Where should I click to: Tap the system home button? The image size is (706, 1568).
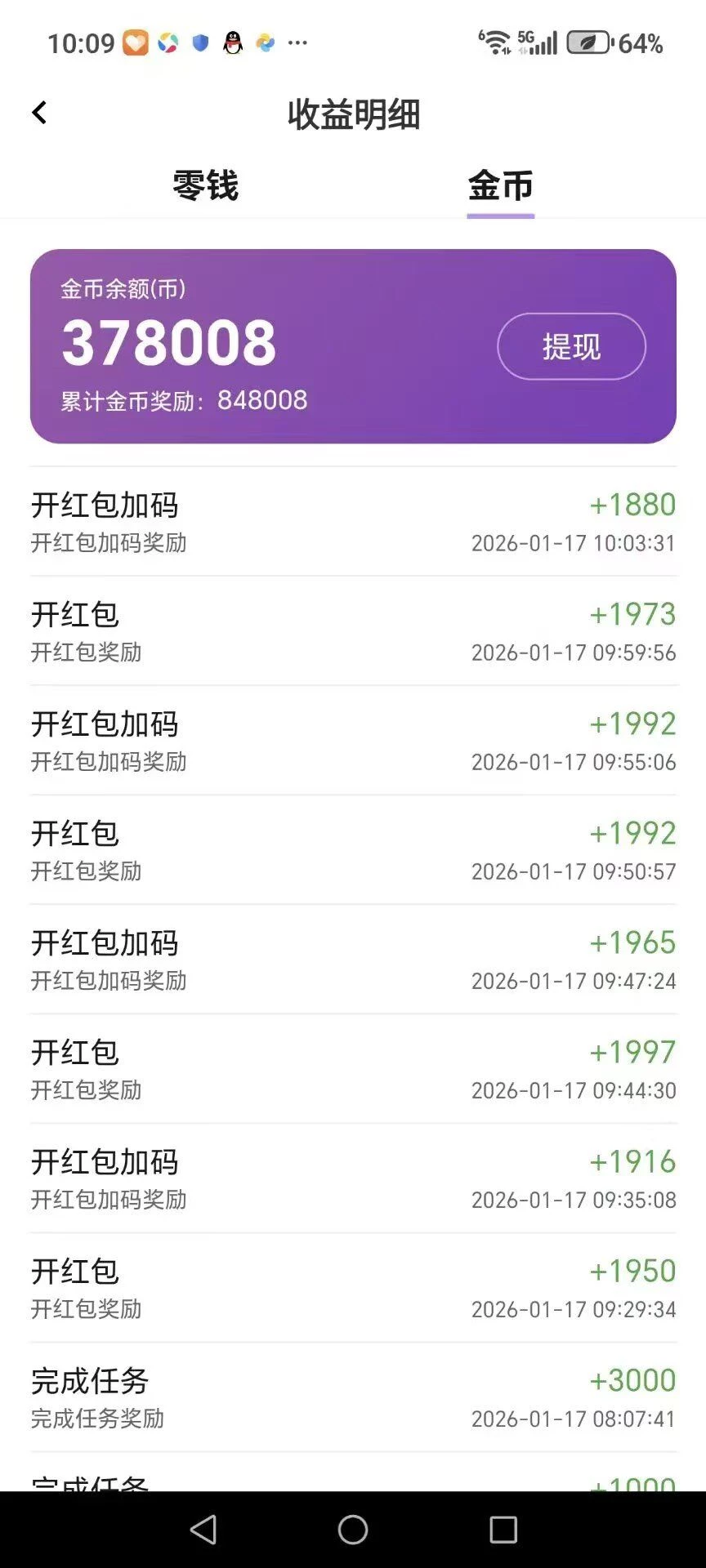click(x=353, y=1530)
